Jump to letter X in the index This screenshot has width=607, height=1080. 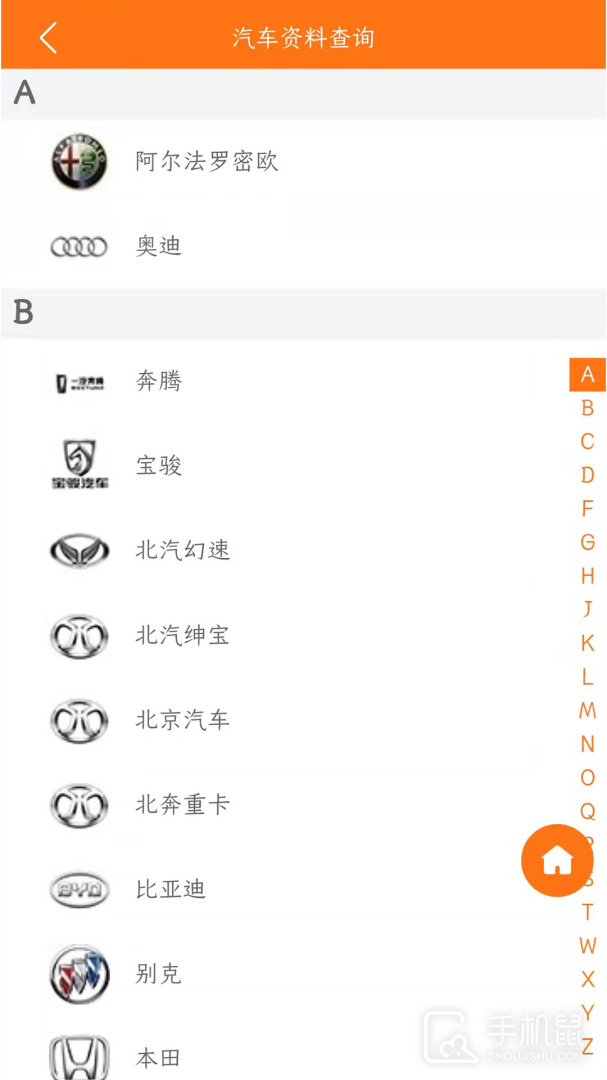click(x=587, y=979)
